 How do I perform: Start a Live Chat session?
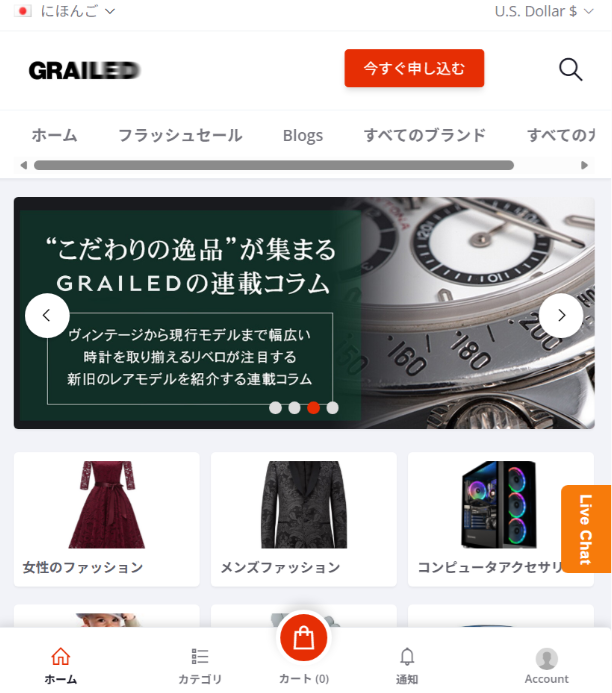(586, 529)
